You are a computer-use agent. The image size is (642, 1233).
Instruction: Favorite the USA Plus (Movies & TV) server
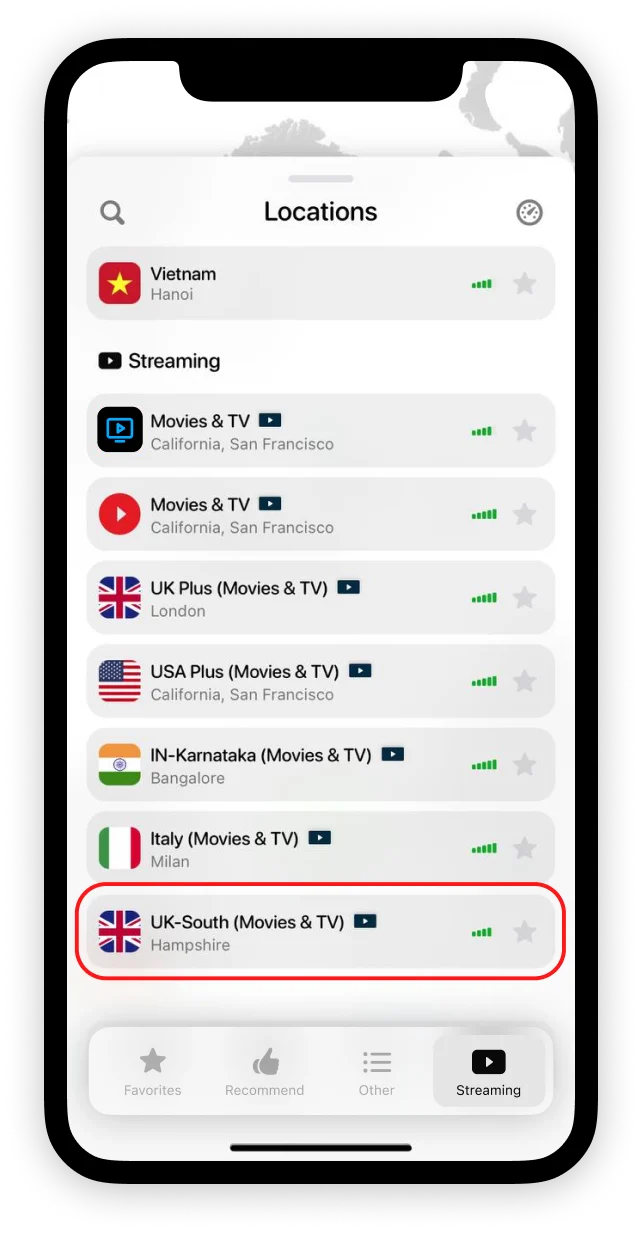click(x=524, y=682)
